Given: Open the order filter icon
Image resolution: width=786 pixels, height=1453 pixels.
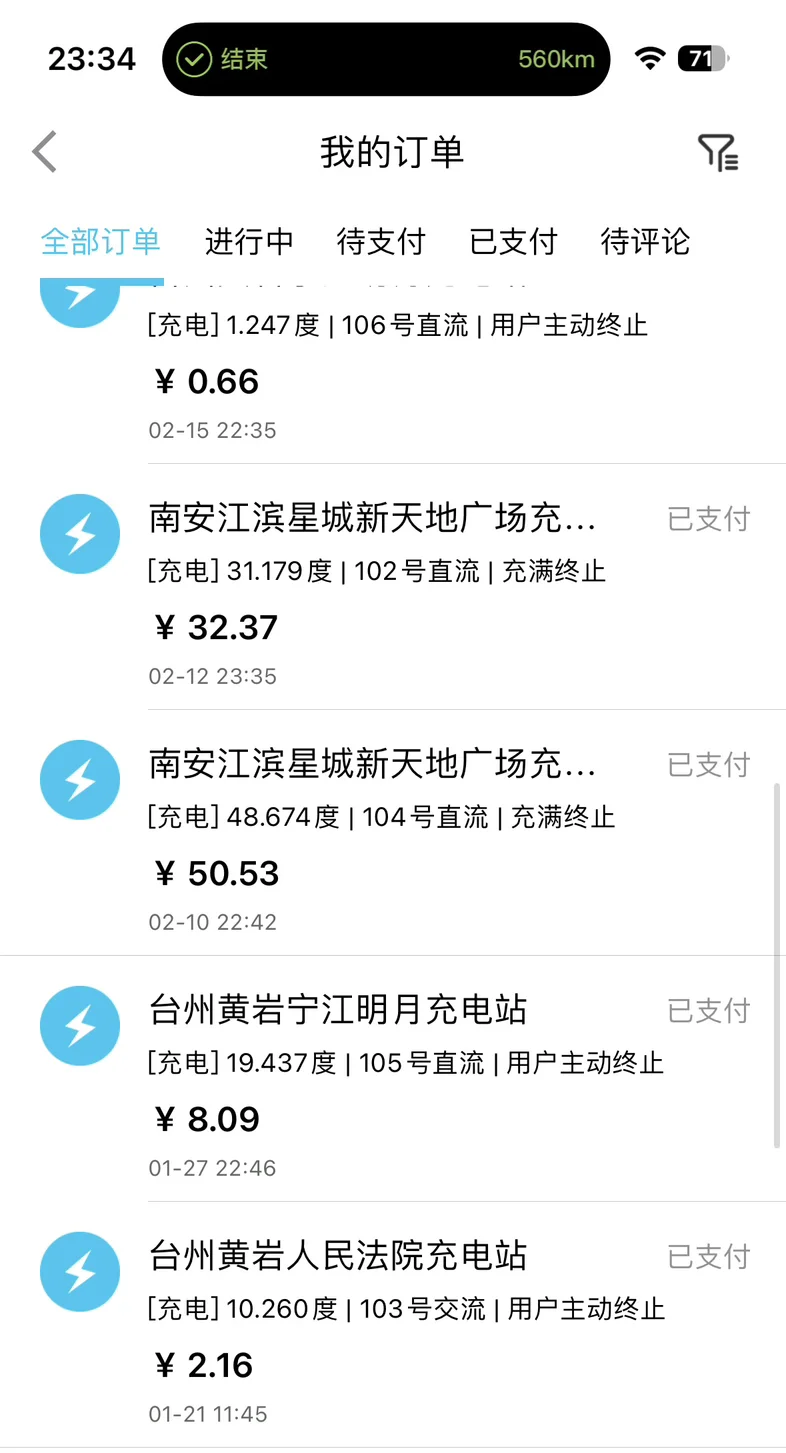Looking at the screenshot, I should tap(718, 152).
